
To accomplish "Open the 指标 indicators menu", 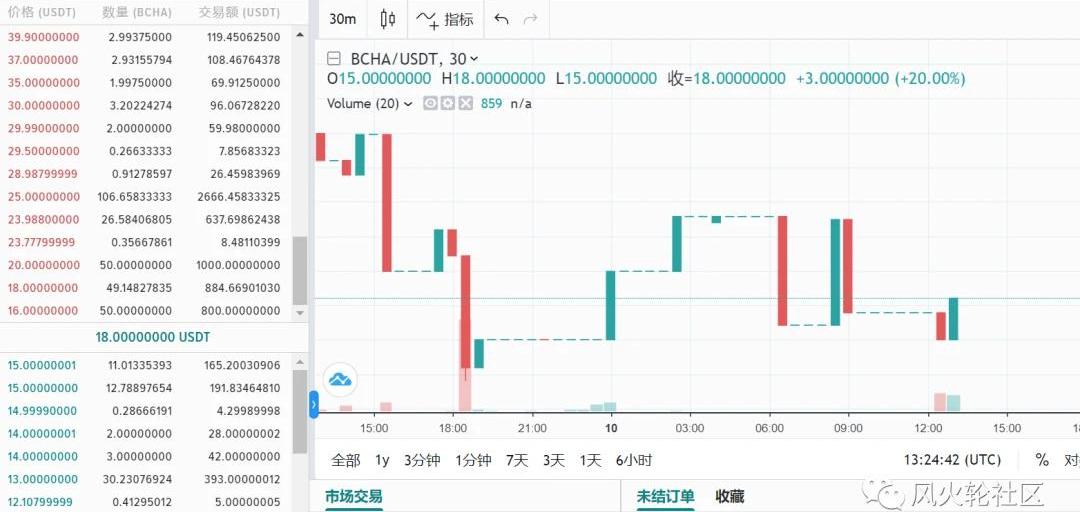I will coord(446,19).
